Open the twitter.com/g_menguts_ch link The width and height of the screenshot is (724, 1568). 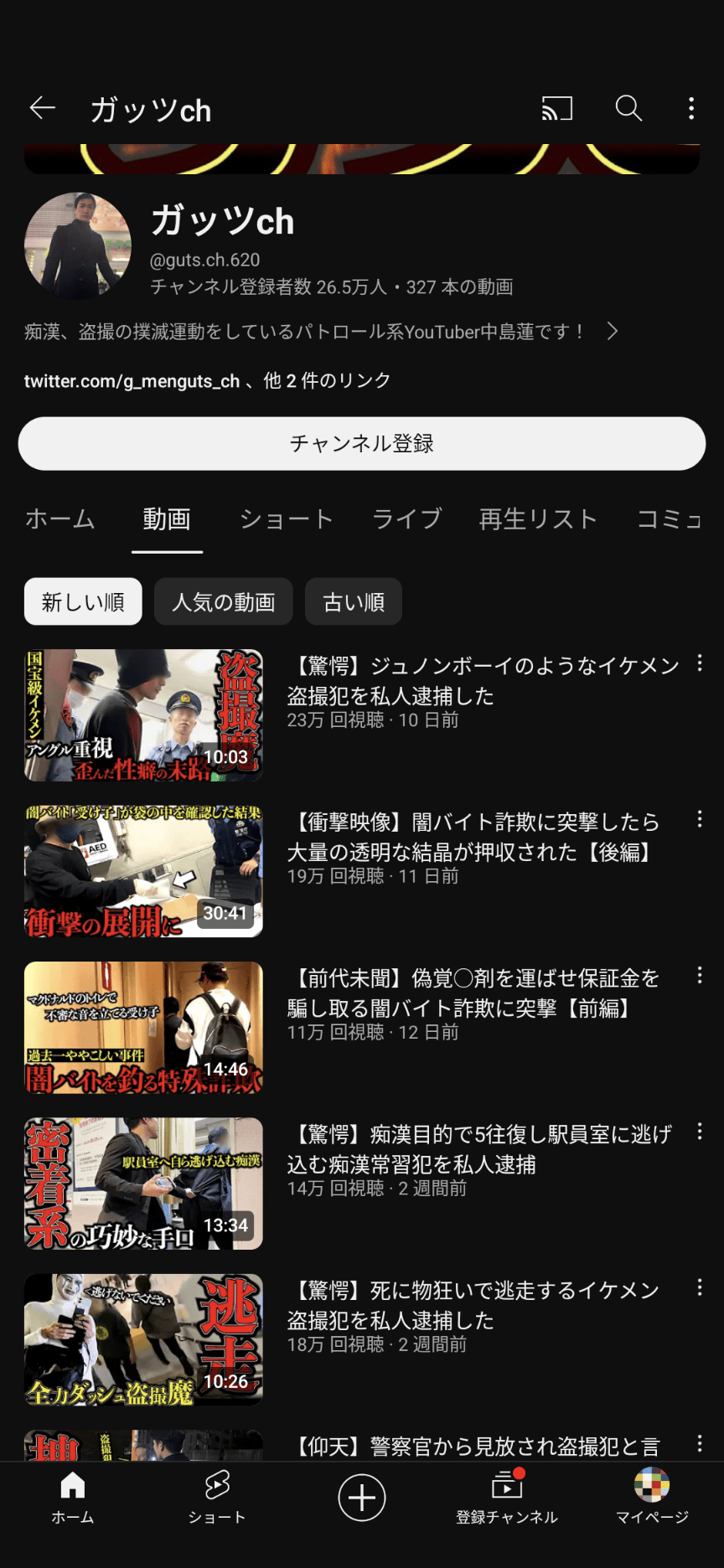132,381
